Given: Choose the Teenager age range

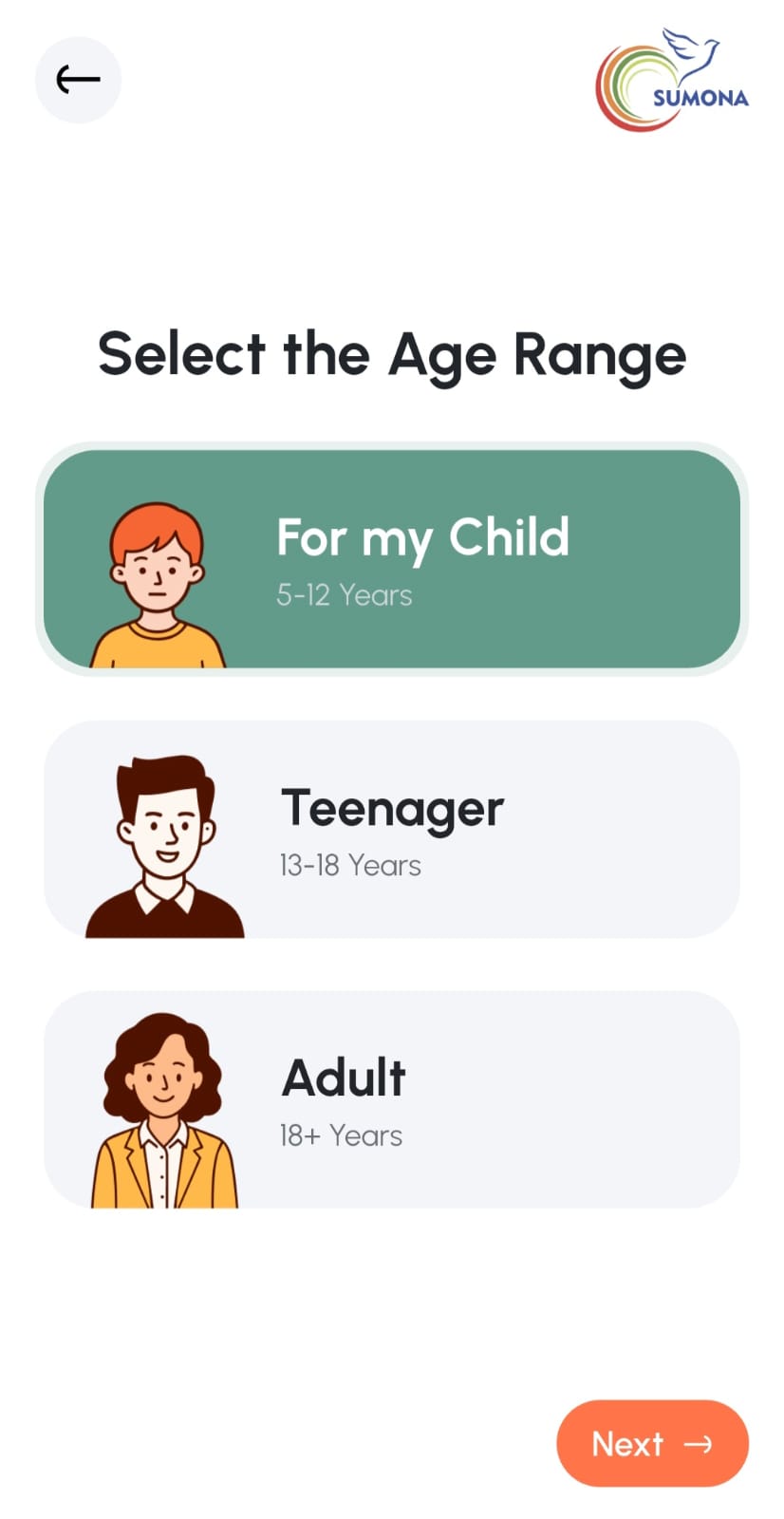Looking at the screenshot, I should click(391, 829).
